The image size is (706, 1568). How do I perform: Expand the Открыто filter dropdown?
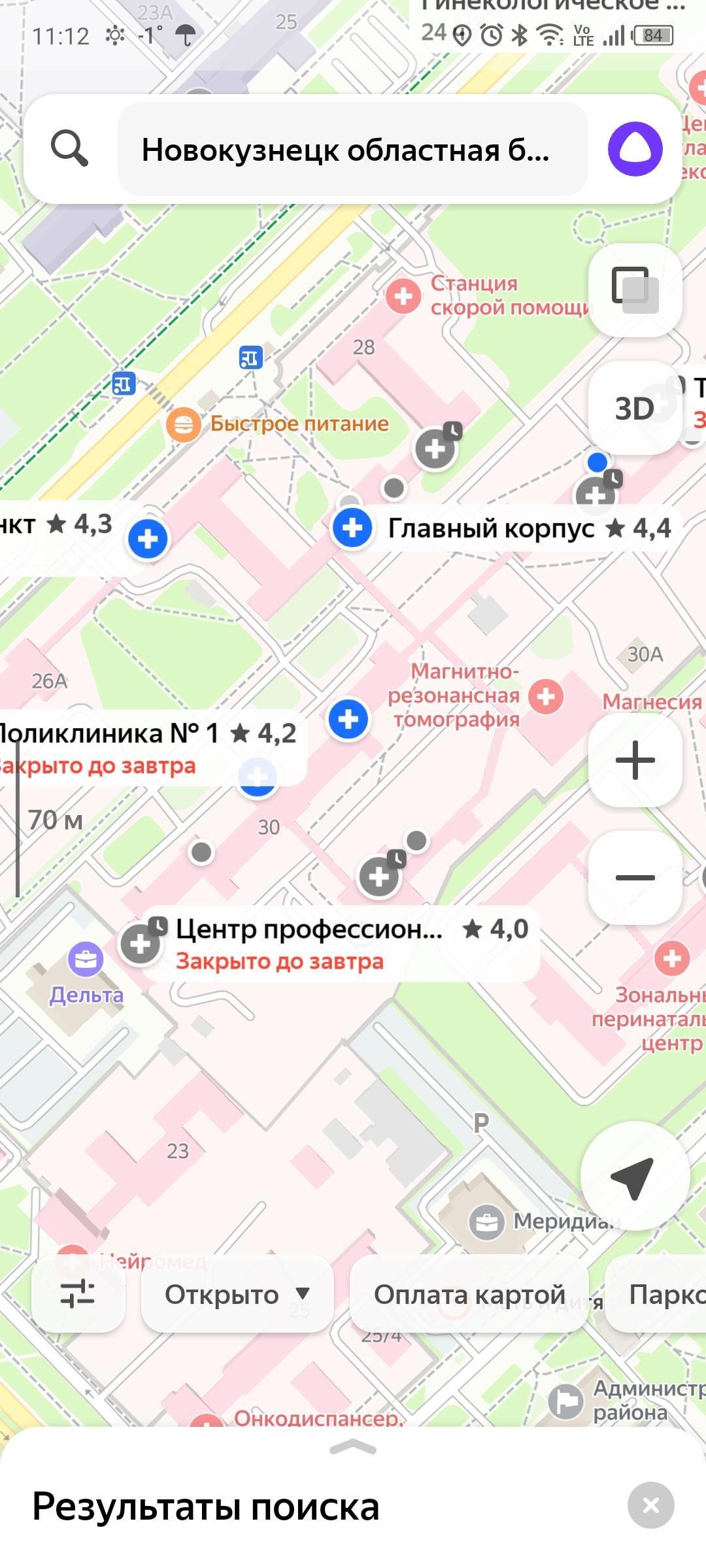pyautogui.click(x=237, y=1294)
